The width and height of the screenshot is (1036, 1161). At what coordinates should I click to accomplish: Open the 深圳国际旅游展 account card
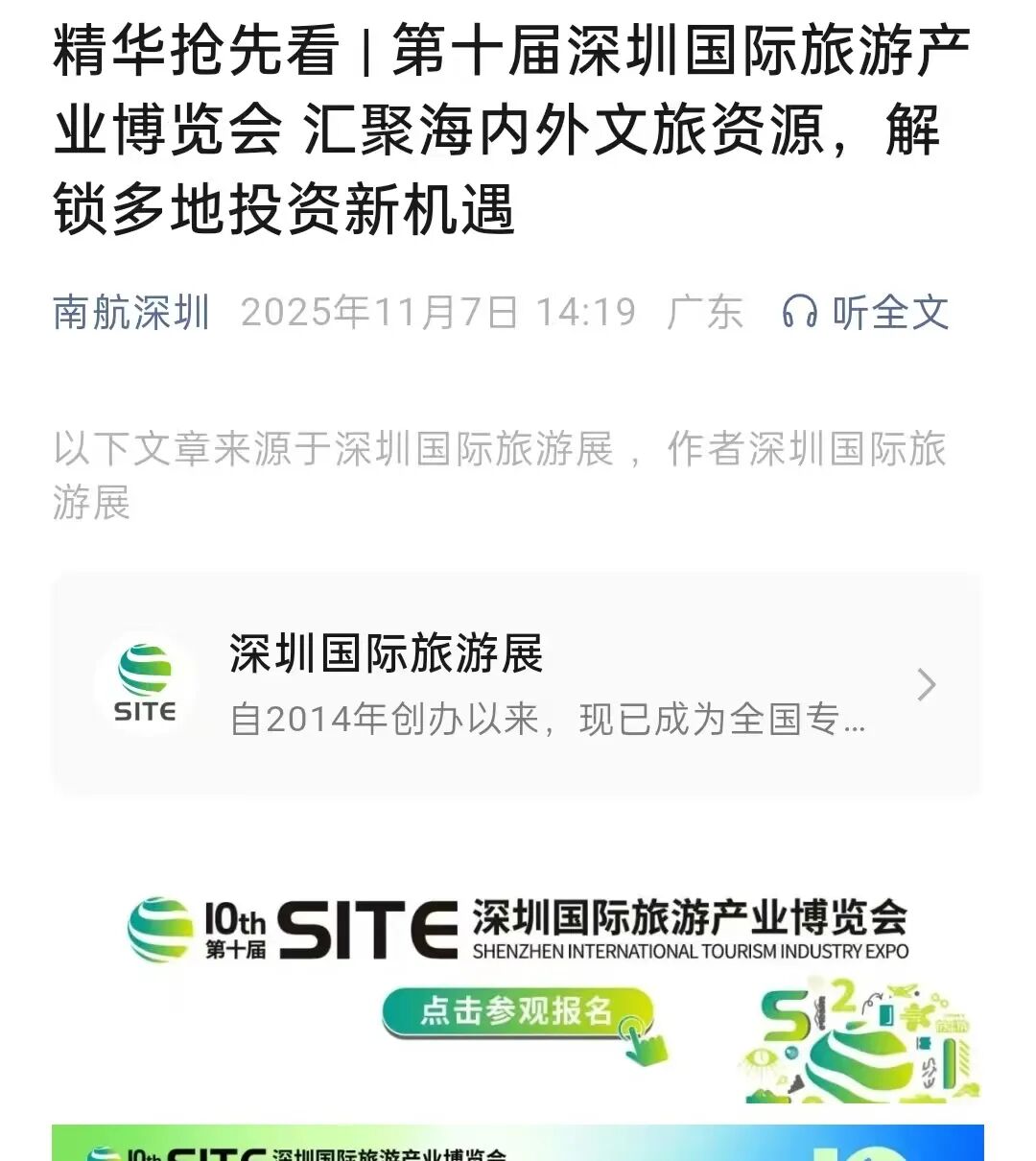[x=517, y=684]
